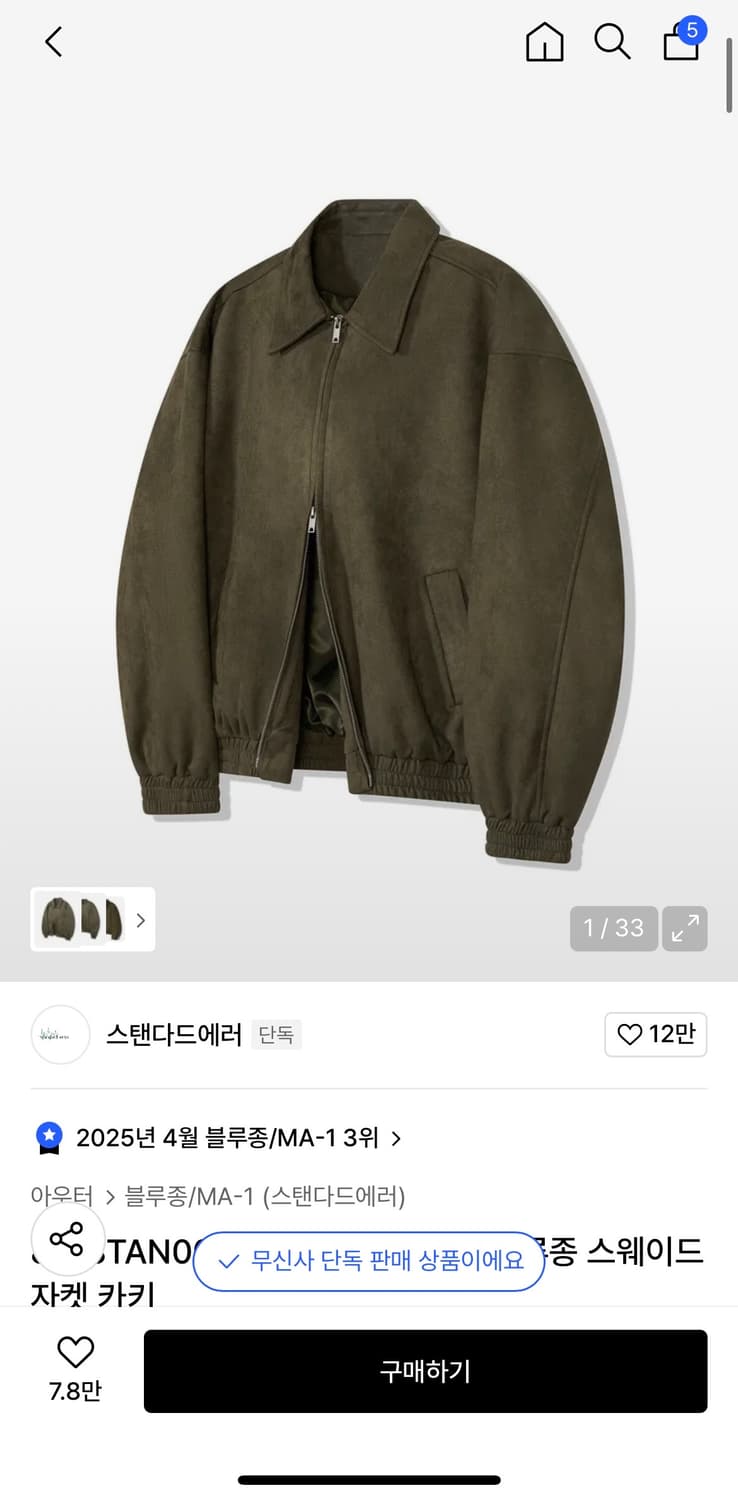Select the search magnifier icon
This screenshot has height=1500, width=738.
(613, 42)
